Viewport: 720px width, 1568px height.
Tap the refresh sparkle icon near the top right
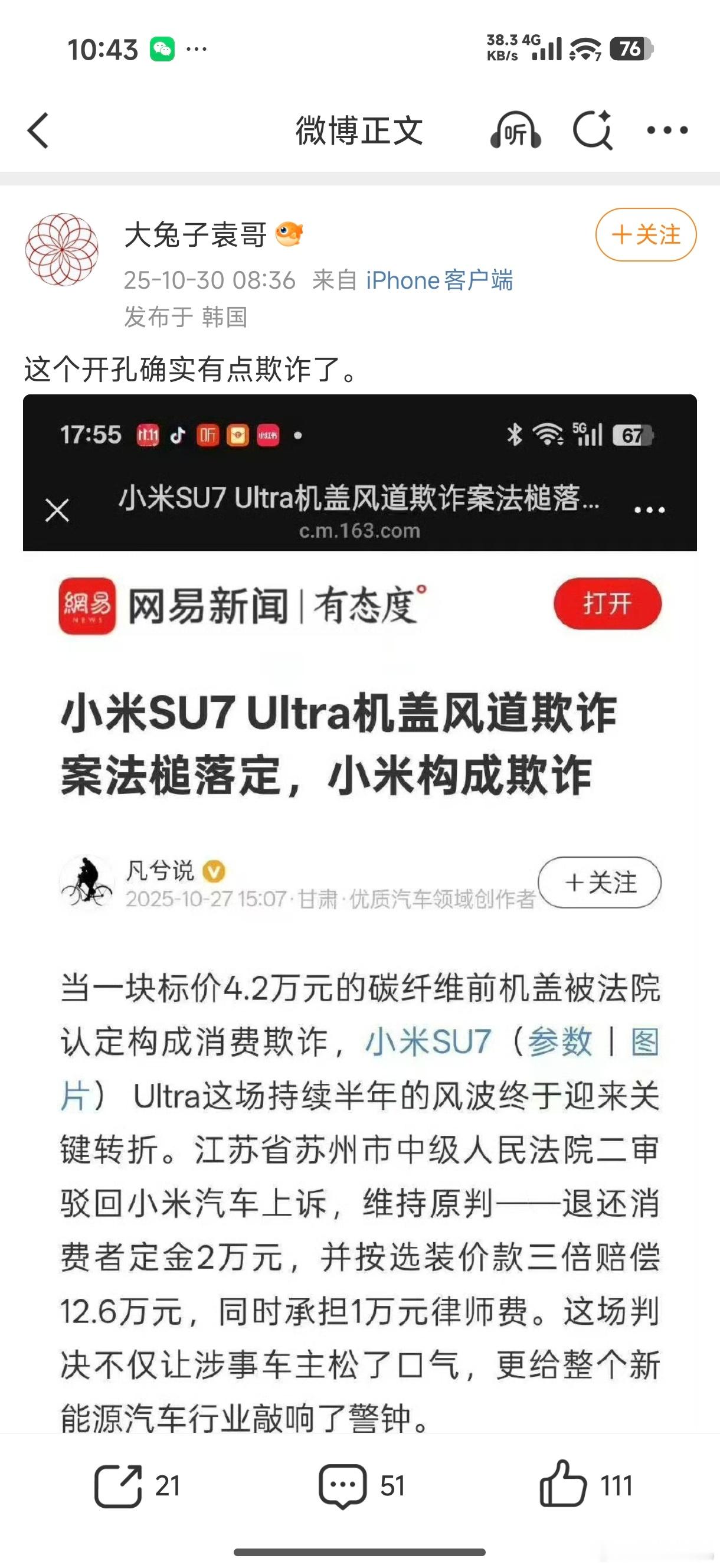pos(593,130)
